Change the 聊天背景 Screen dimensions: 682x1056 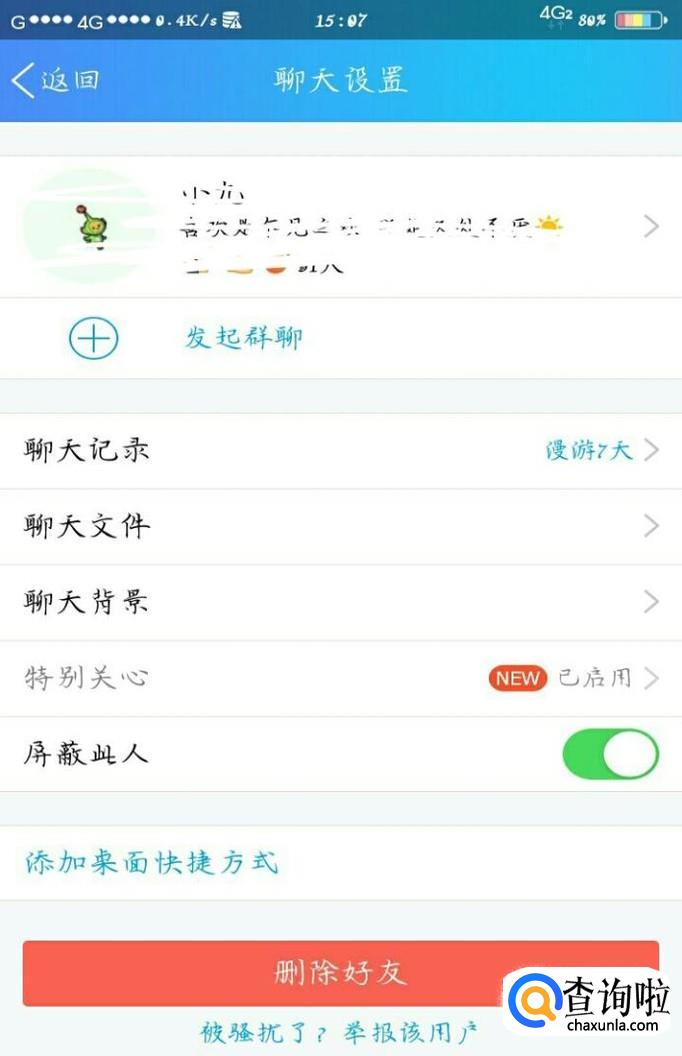(x=340, y=602)
